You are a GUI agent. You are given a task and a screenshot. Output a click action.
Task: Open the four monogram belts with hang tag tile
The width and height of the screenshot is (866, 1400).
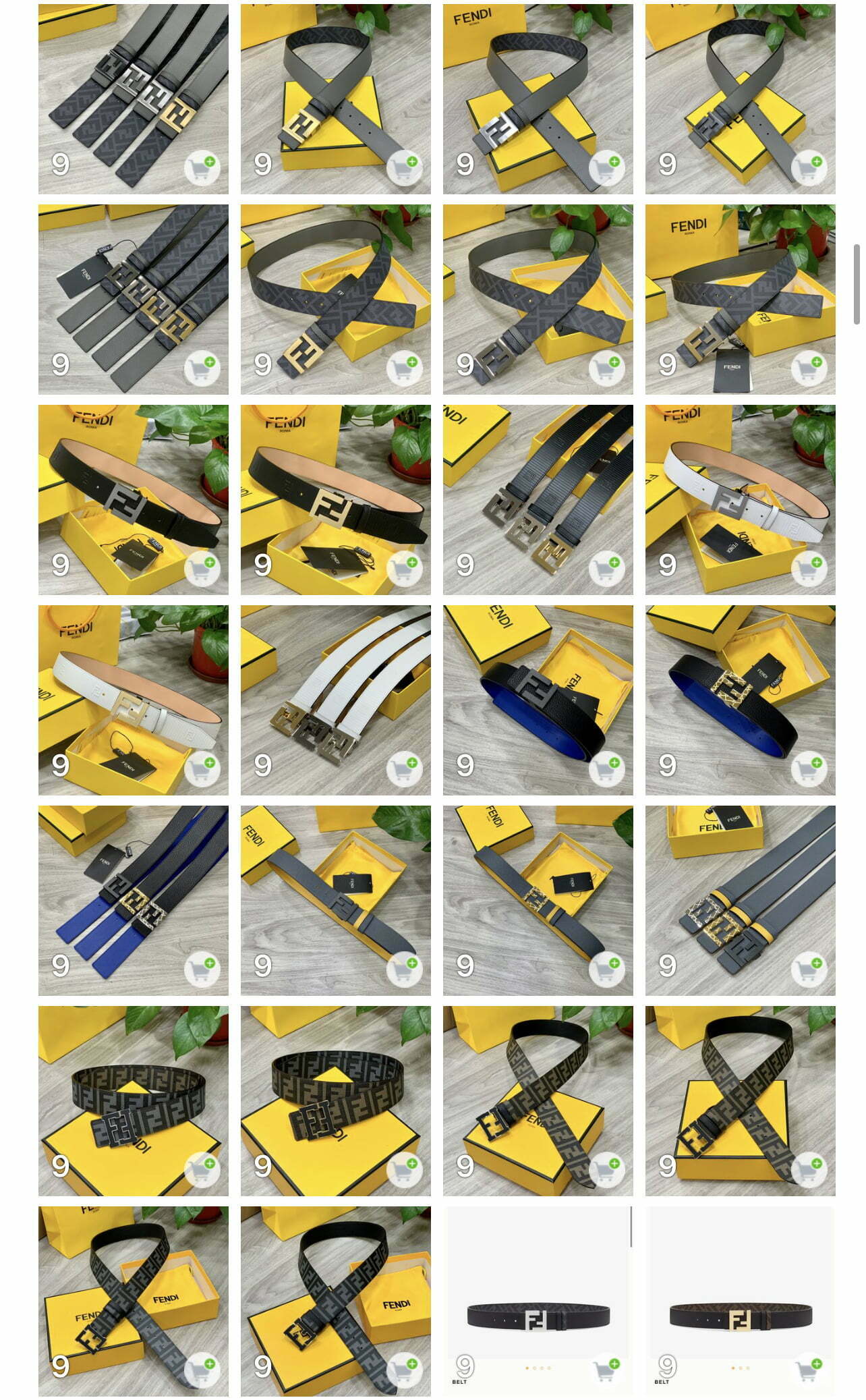133,300
